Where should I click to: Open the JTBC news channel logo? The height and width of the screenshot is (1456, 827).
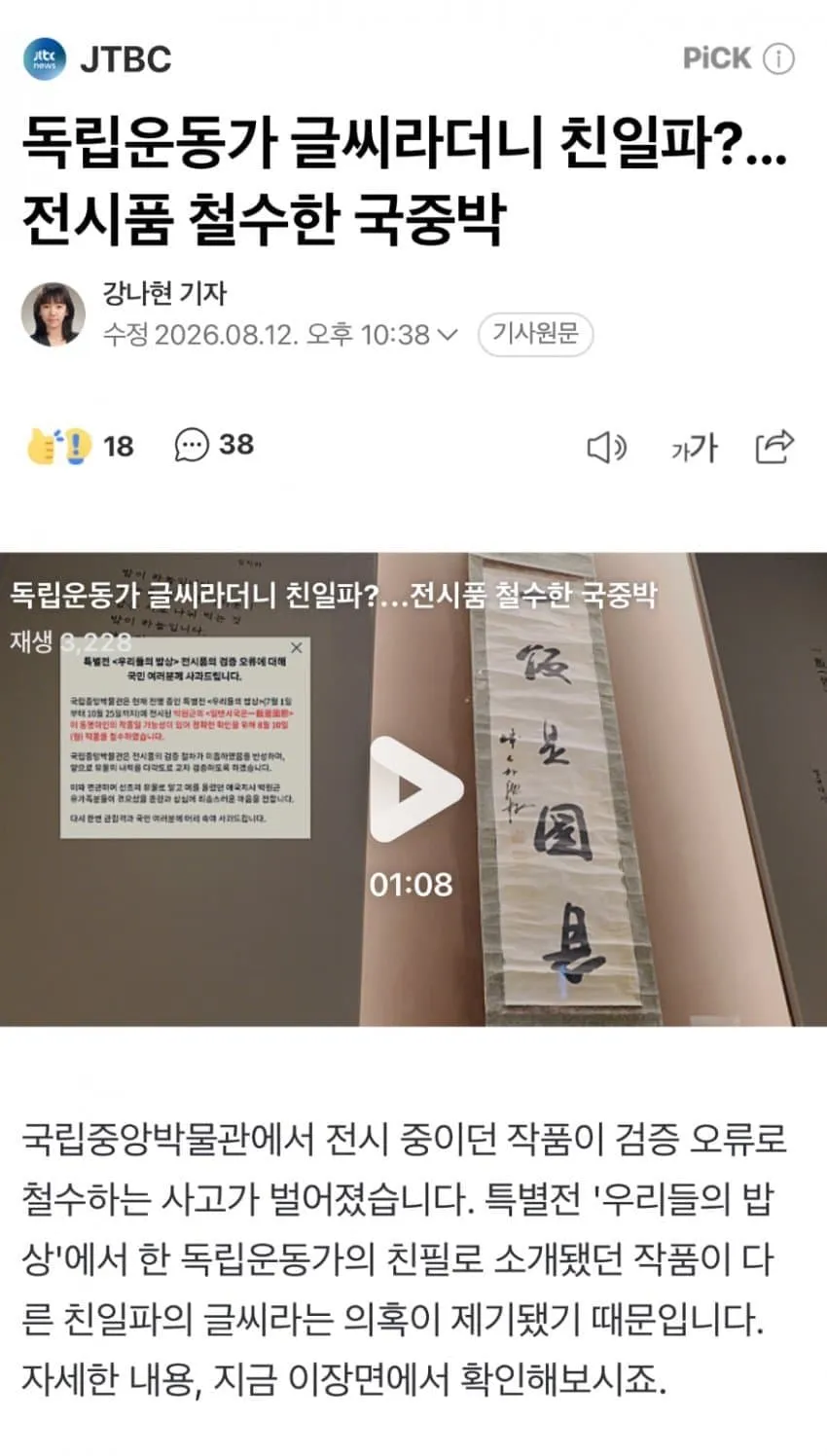coord(45,58)
